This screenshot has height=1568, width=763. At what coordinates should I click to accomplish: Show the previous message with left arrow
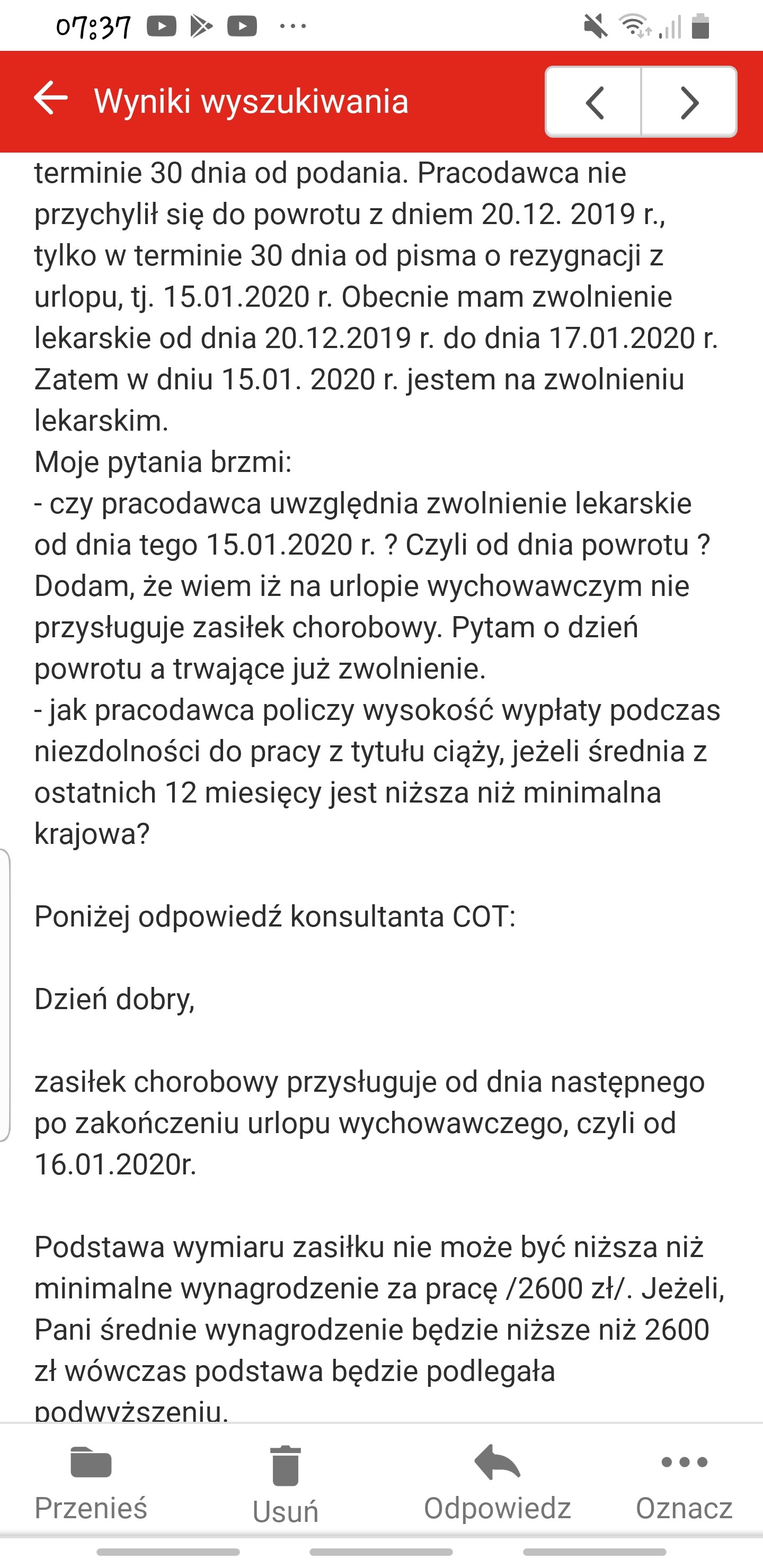tap(594, 102)
